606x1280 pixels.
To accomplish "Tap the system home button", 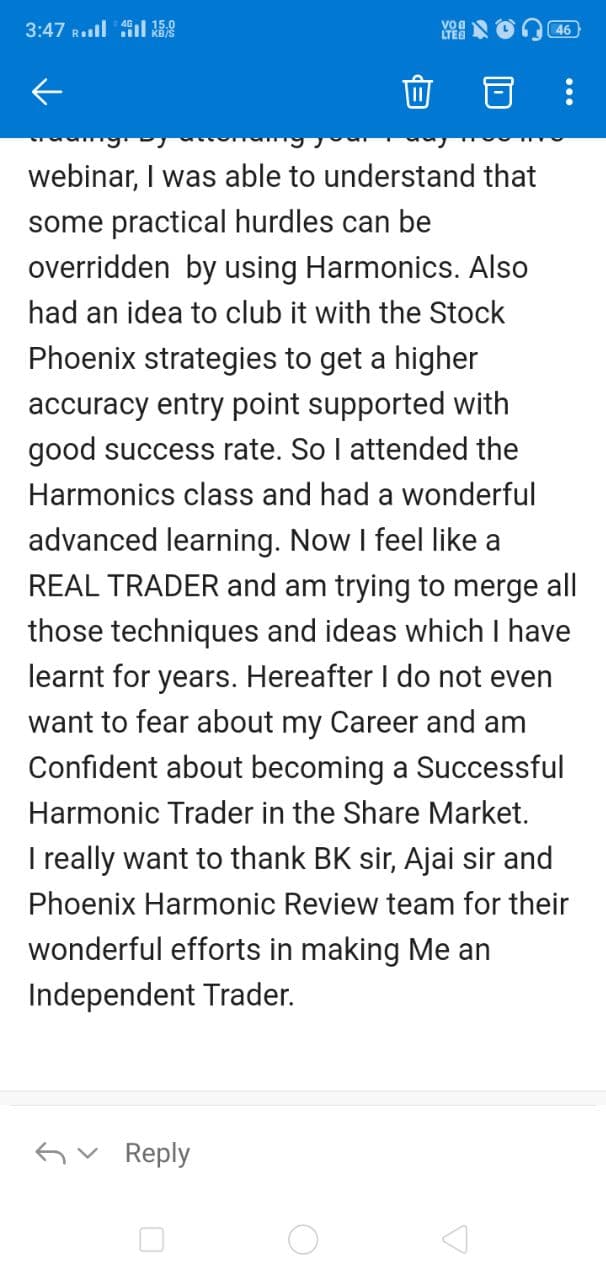I will (x=303, y=1240).
